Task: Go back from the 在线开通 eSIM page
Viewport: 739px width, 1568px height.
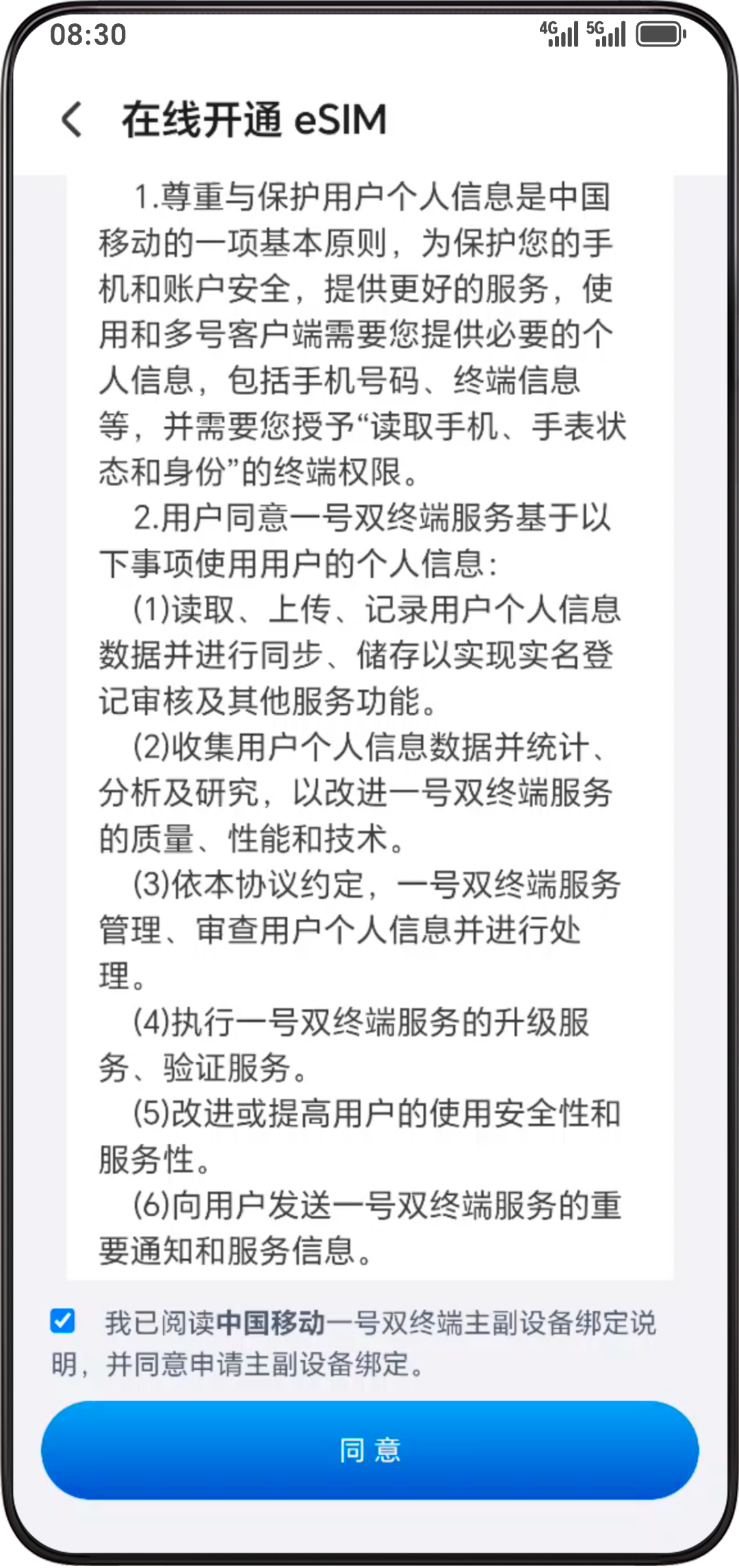Action: point(72,120)
